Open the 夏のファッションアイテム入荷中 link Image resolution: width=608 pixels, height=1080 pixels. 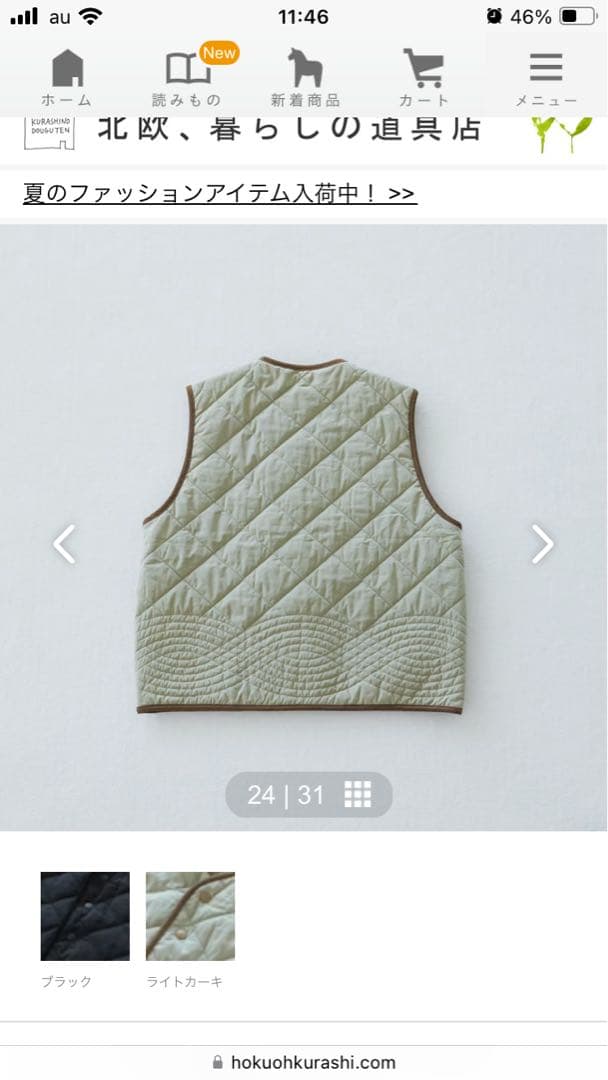219,193
